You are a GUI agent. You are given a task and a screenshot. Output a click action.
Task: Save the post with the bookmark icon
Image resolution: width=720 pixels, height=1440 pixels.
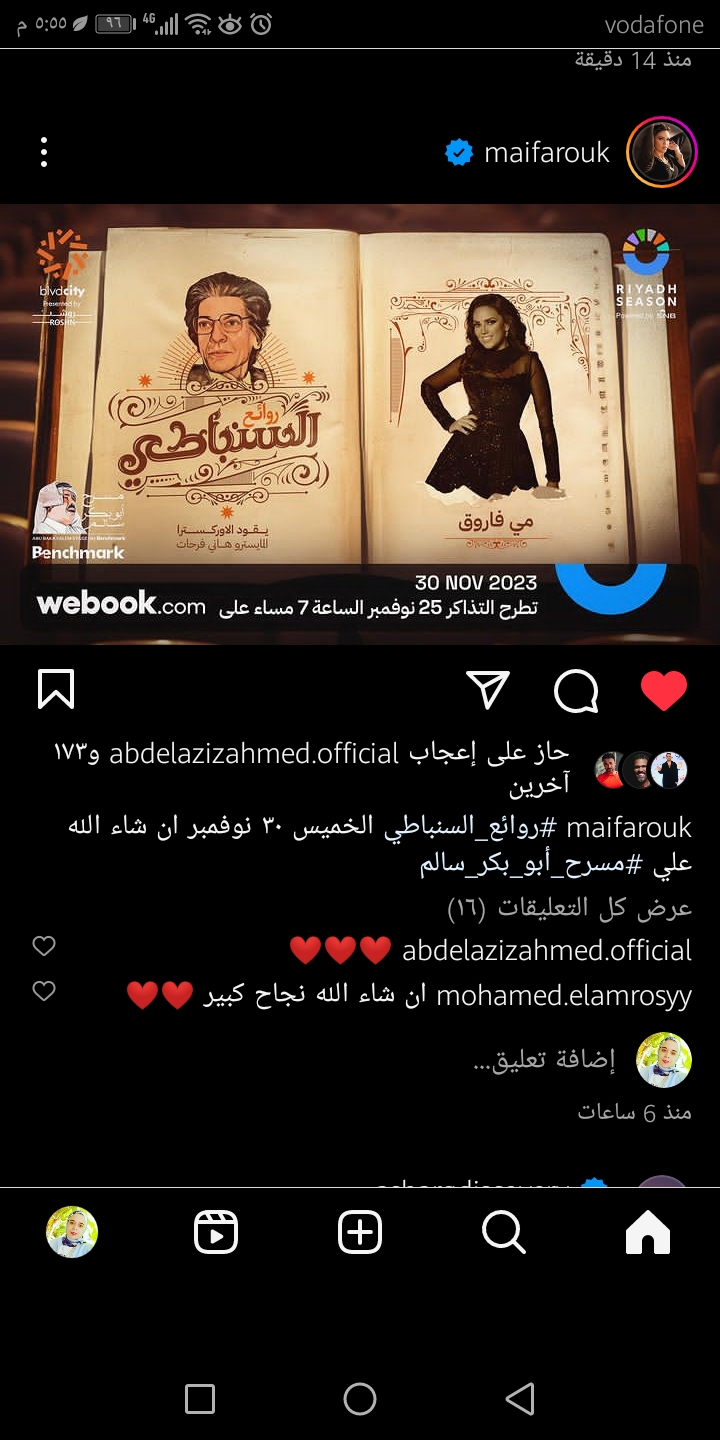click(56, 689)
